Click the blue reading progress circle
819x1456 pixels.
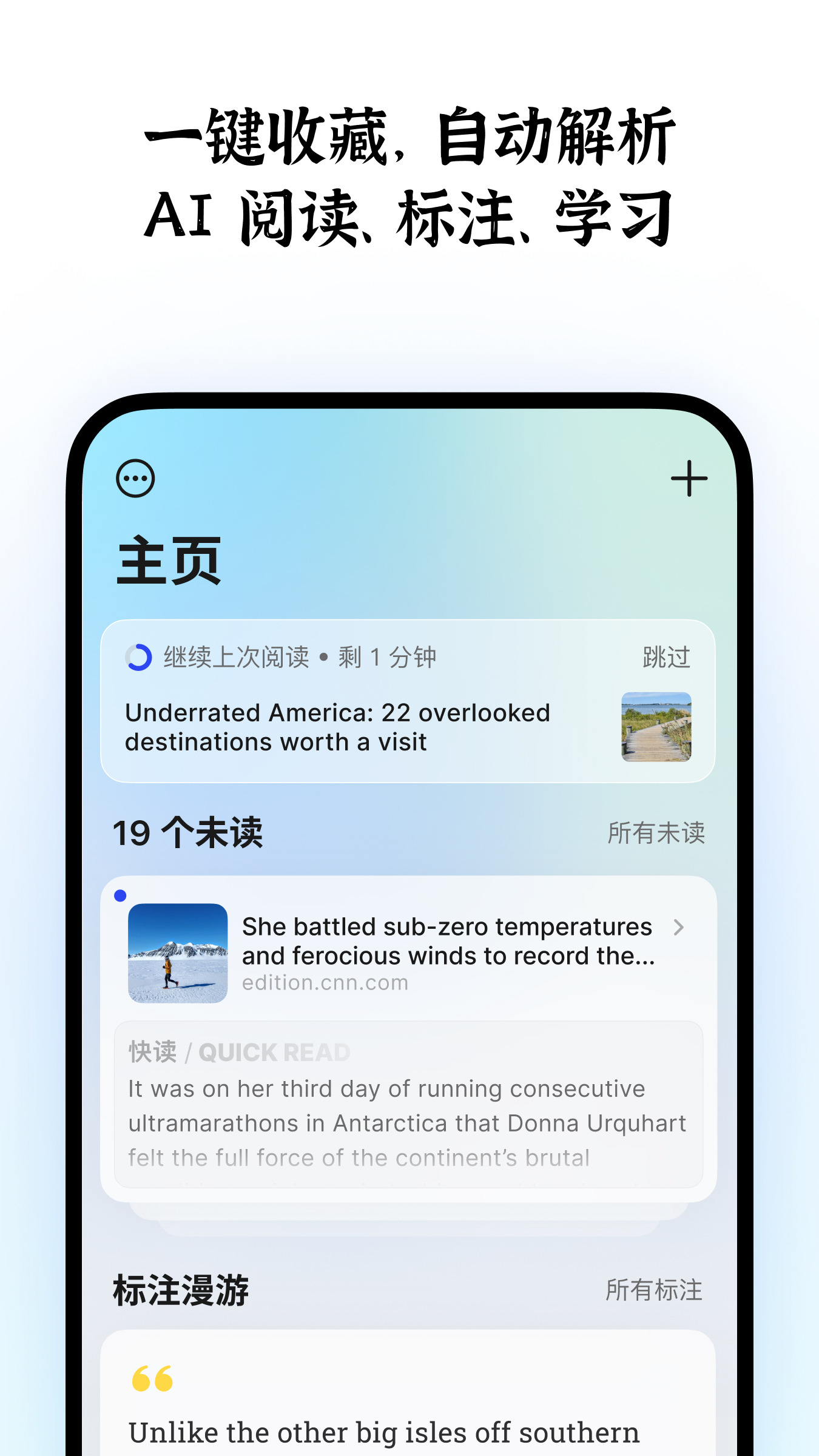138,657
